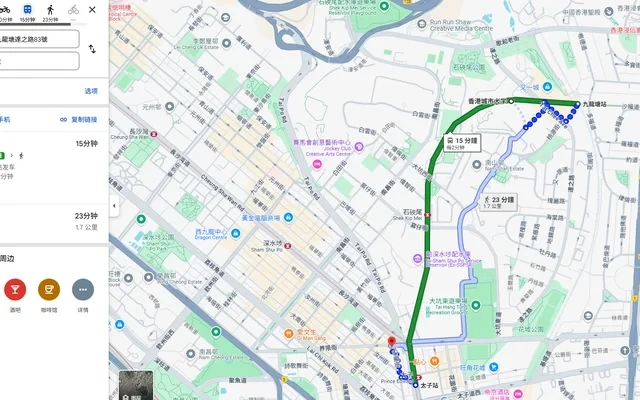Image resolution: width=640 pixels, height=400 pixels.
Task: Close the directions panel
Action: [x=93, y=10]
